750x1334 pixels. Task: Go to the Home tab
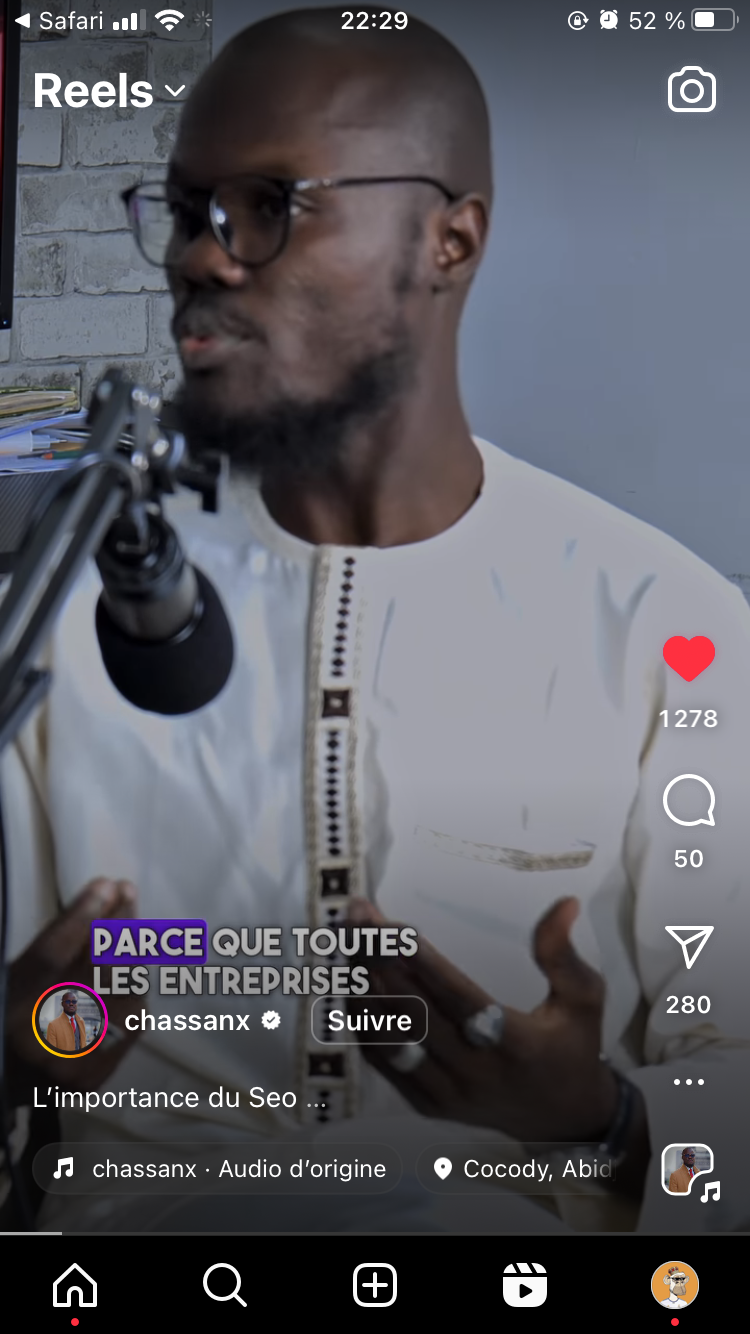point(75,1285)
